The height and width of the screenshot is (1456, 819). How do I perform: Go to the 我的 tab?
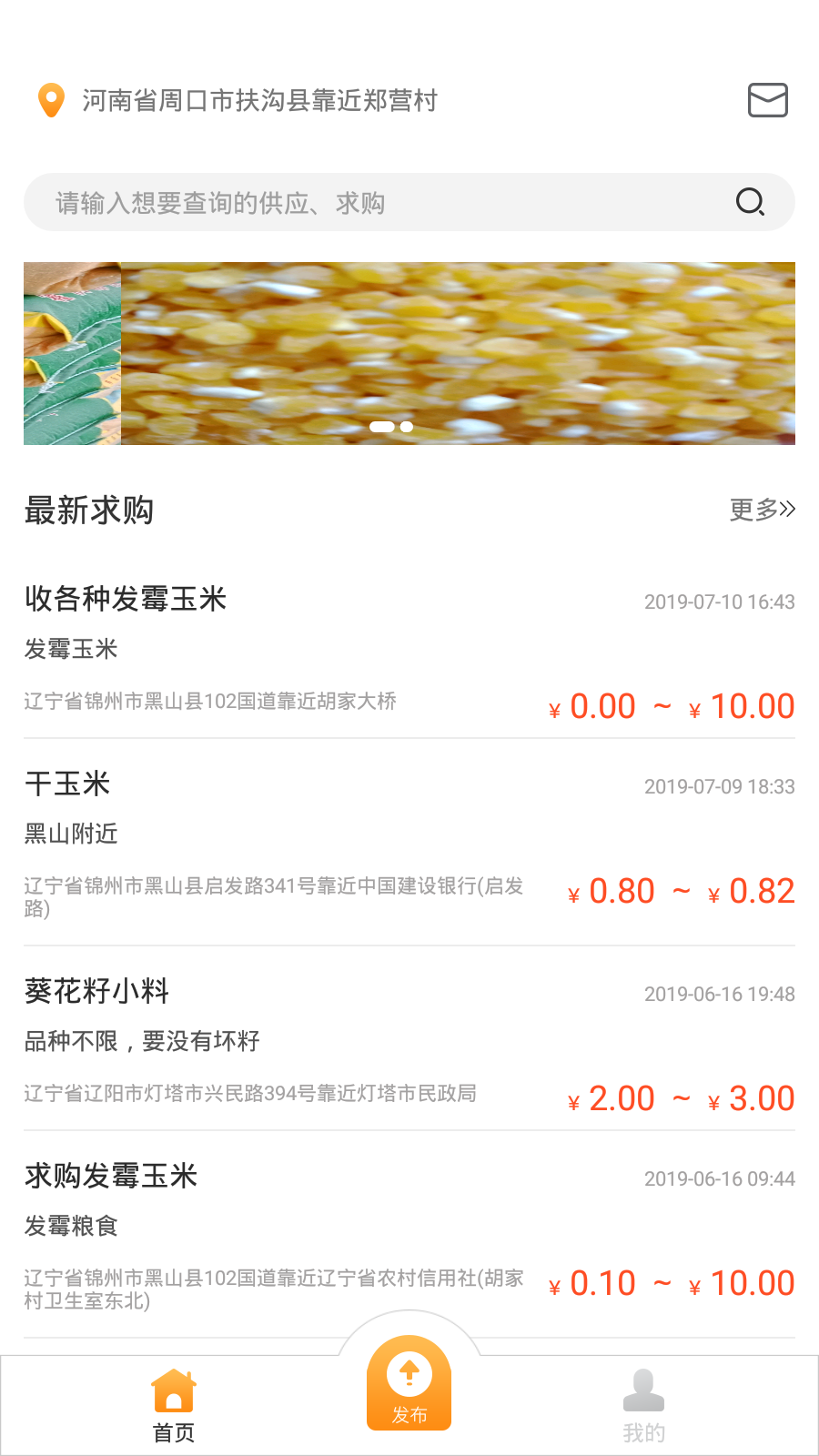tap(643, 1406)
